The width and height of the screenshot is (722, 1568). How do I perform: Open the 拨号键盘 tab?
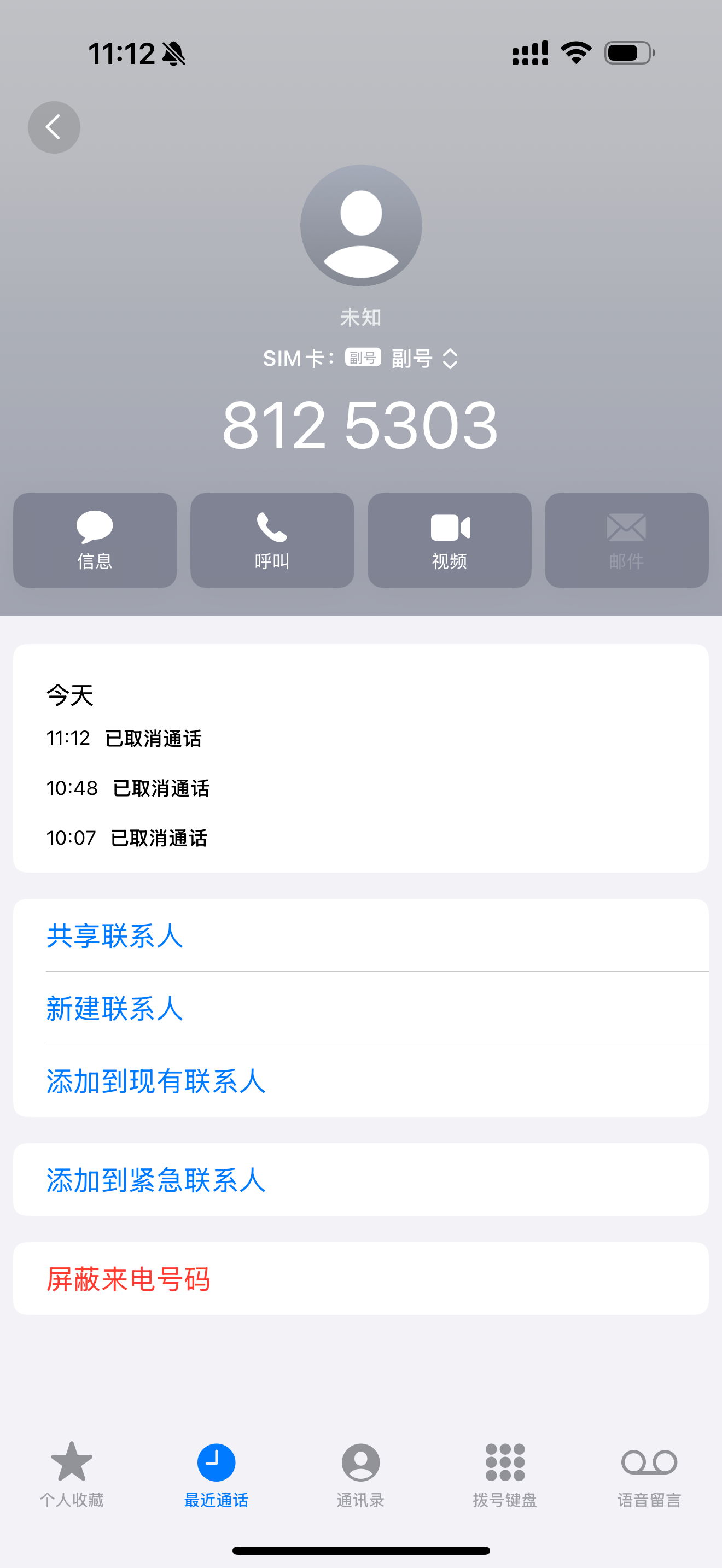505,1473
